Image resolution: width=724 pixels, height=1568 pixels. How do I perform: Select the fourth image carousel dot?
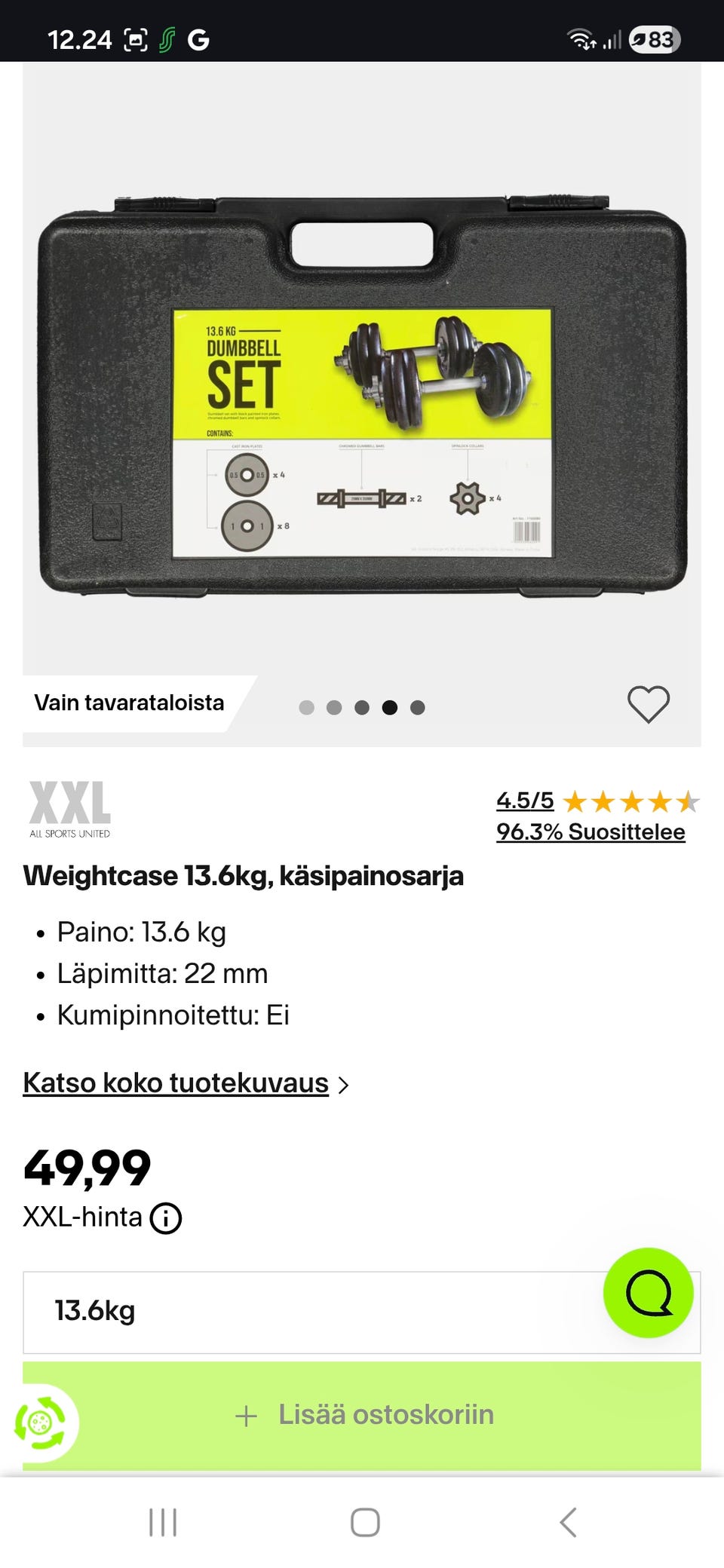[x=391, y=706]
